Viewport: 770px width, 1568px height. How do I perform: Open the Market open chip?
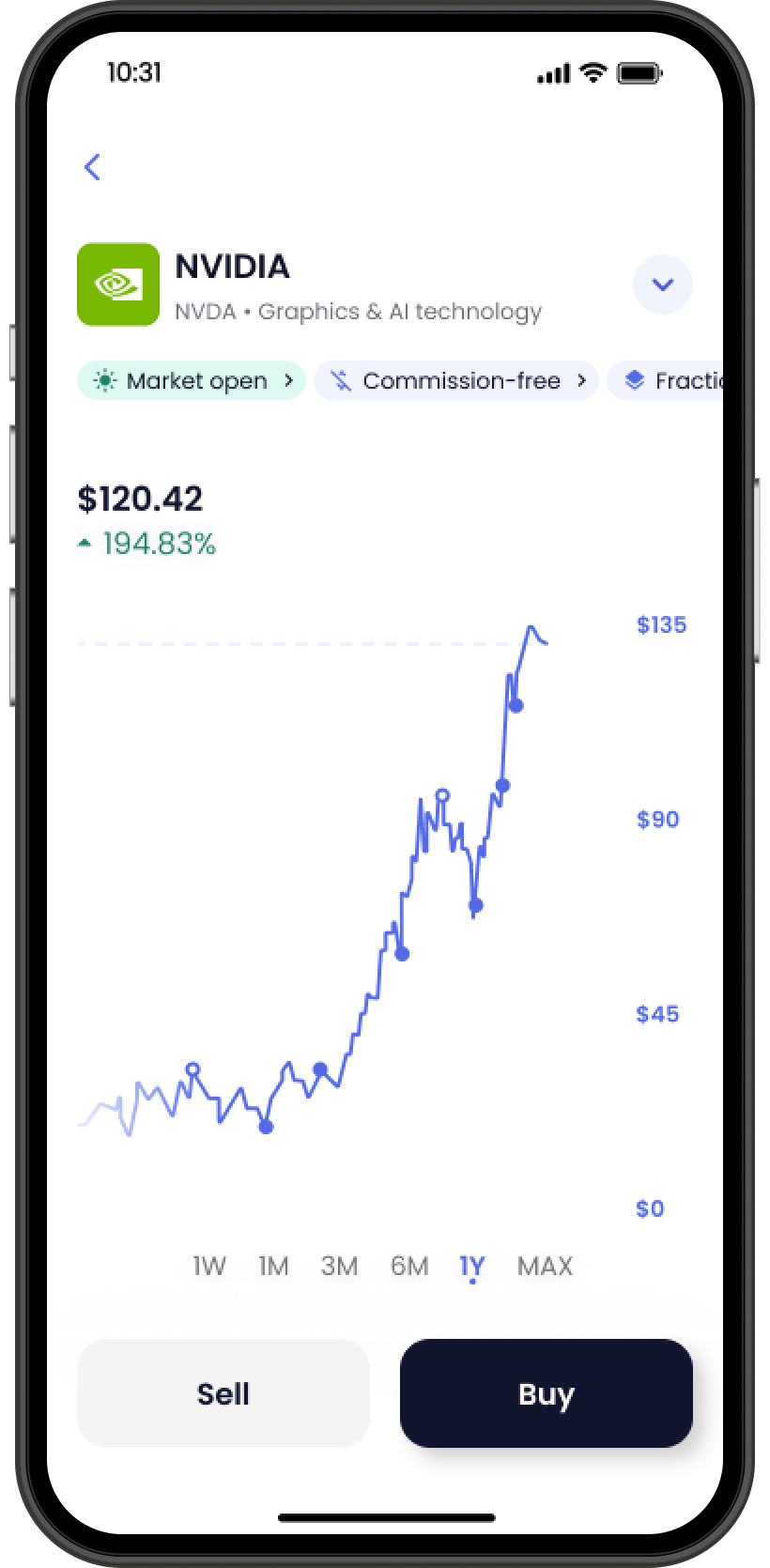coord(192,380)
